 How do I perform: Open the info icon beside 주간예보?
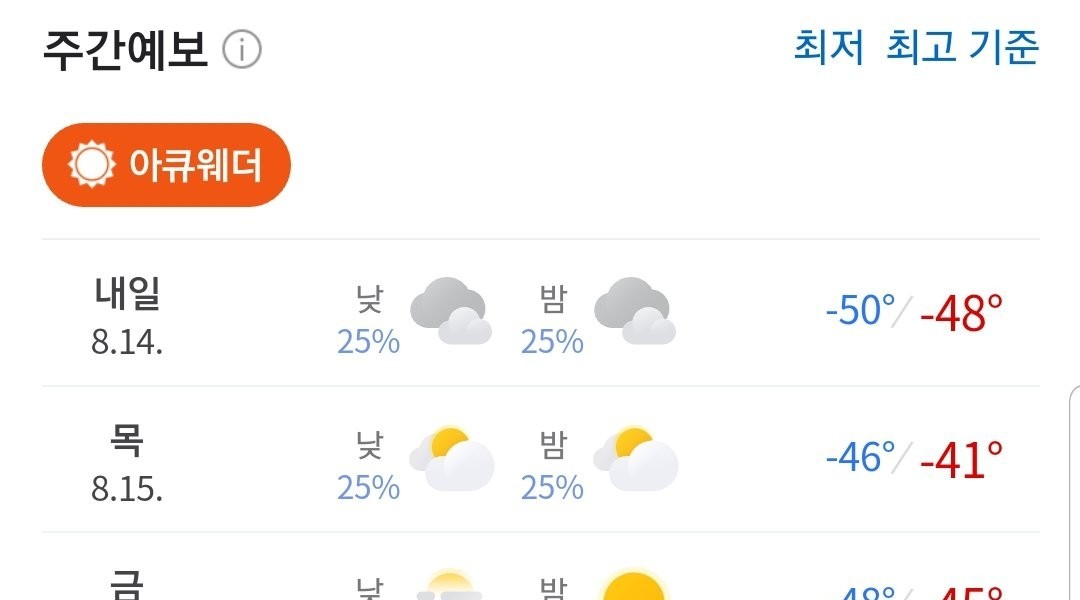pyautogui.click(x=242, y=50)
